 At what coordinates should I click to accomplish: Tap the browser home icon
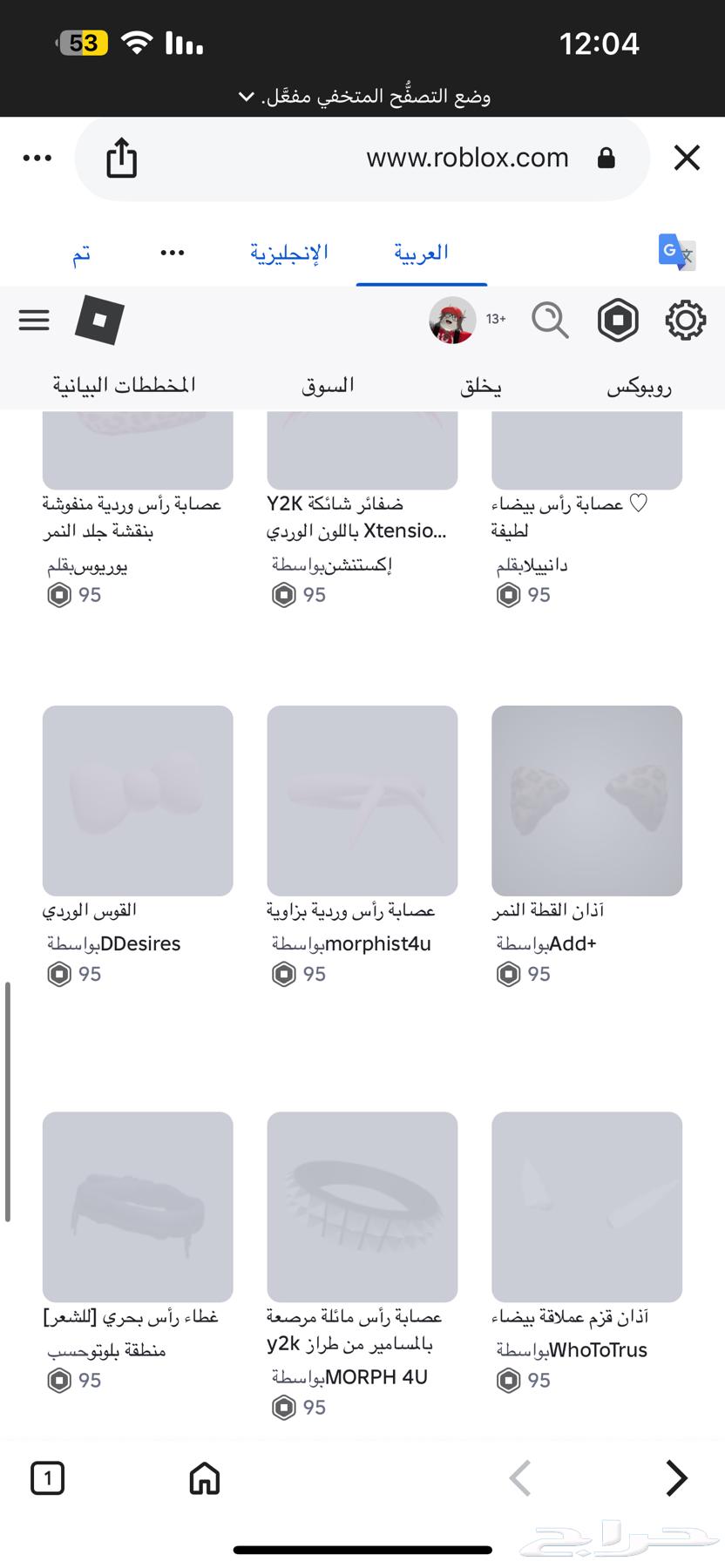(x=204, y=1478)
